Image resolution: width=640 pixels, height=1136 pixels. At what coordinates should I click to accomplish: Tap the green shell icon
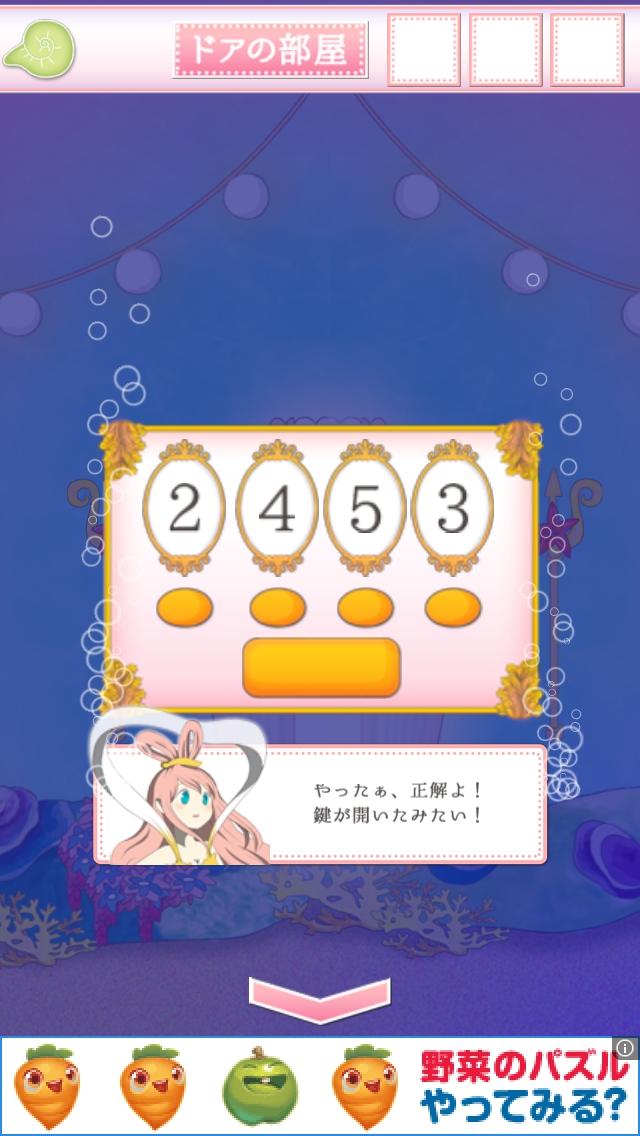point(40,48)
